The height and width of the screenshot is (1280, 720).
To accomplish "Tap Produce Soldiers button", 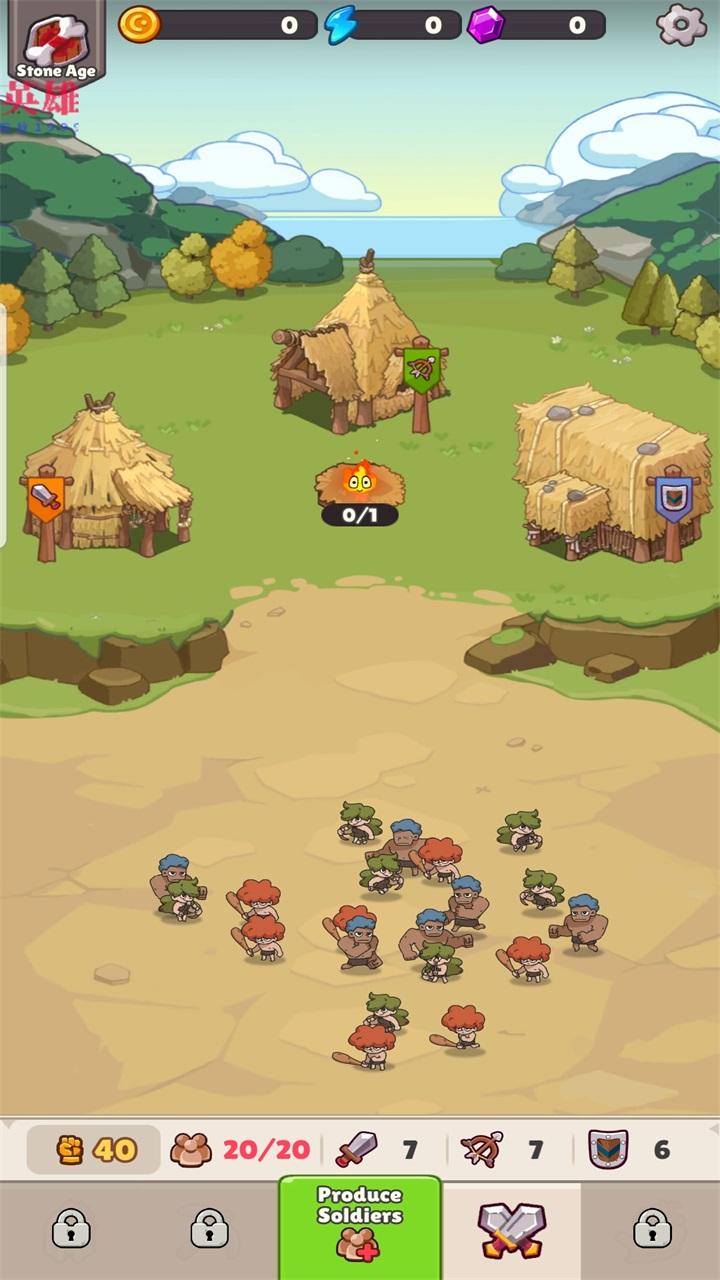I will tap(360, 1225).
